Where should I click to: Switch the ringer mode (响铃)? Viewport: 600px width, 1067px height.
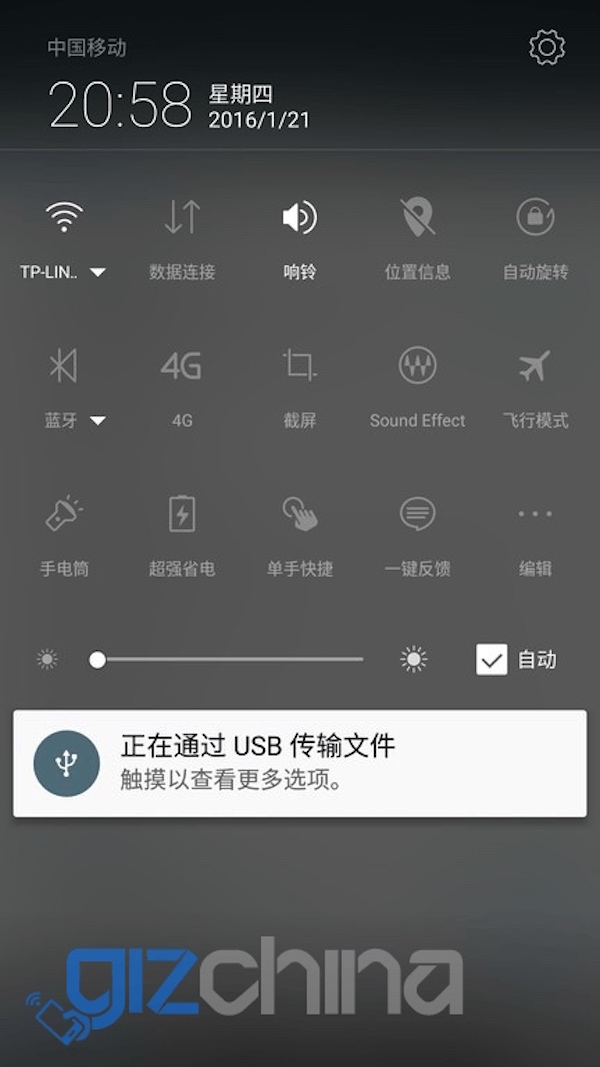tap(299, 217)
